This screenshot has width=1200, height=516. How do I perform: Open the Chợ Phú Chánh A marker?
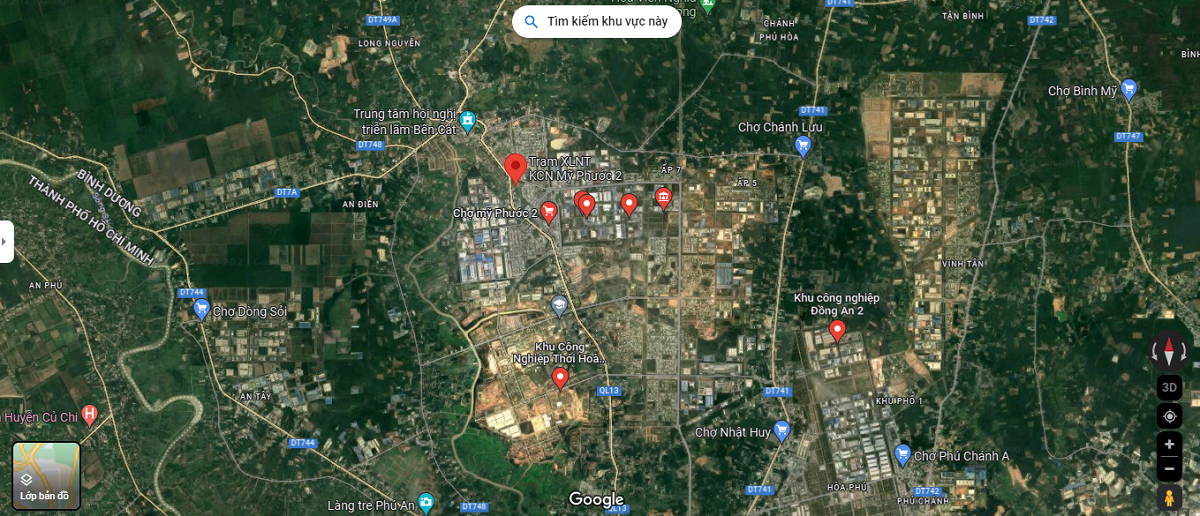pos(902,454)
